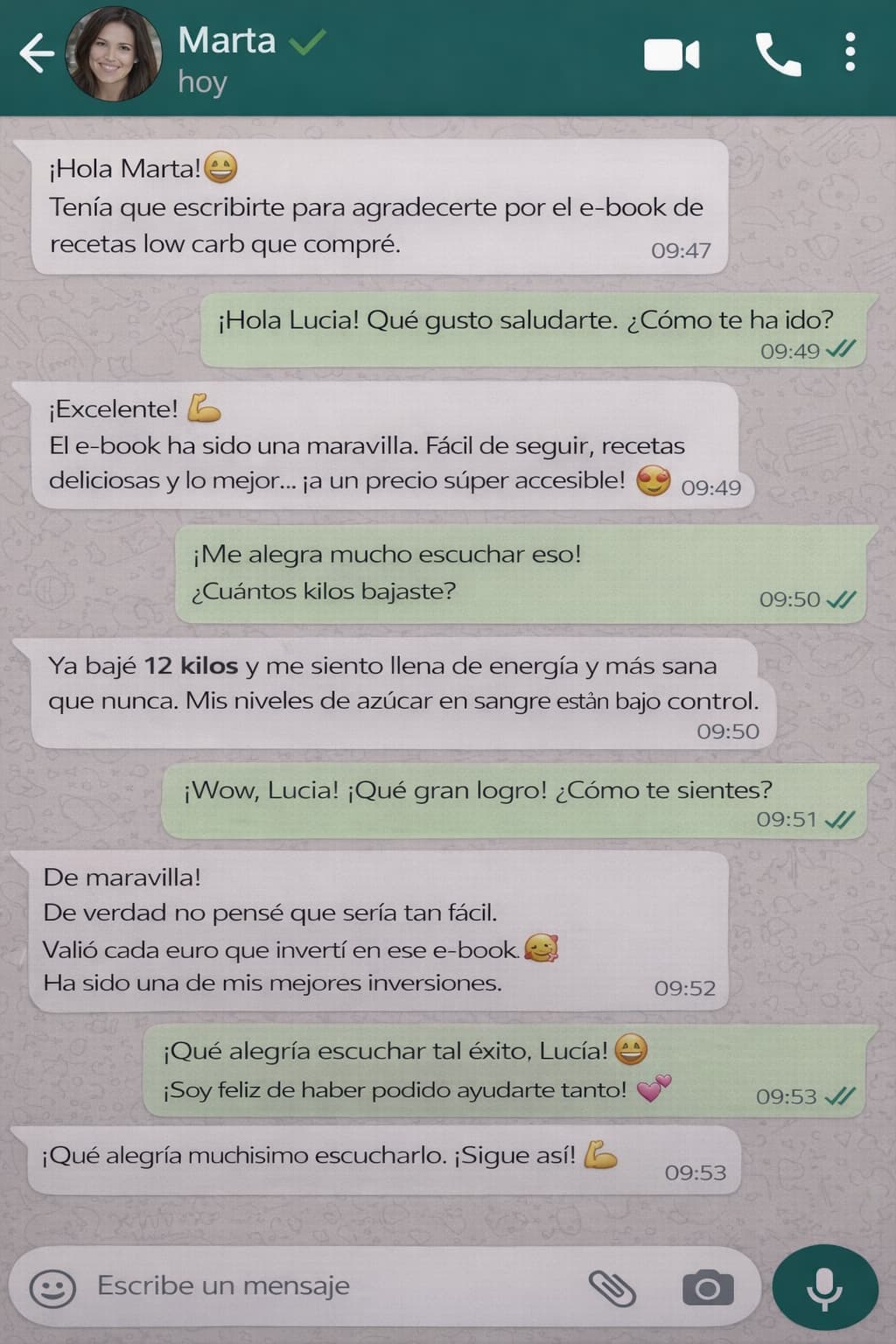This screenshot has height=1344, width=896.
Task: Tap the 09:50 timestamp on the kilos message
Action: (x=729, y=731)
